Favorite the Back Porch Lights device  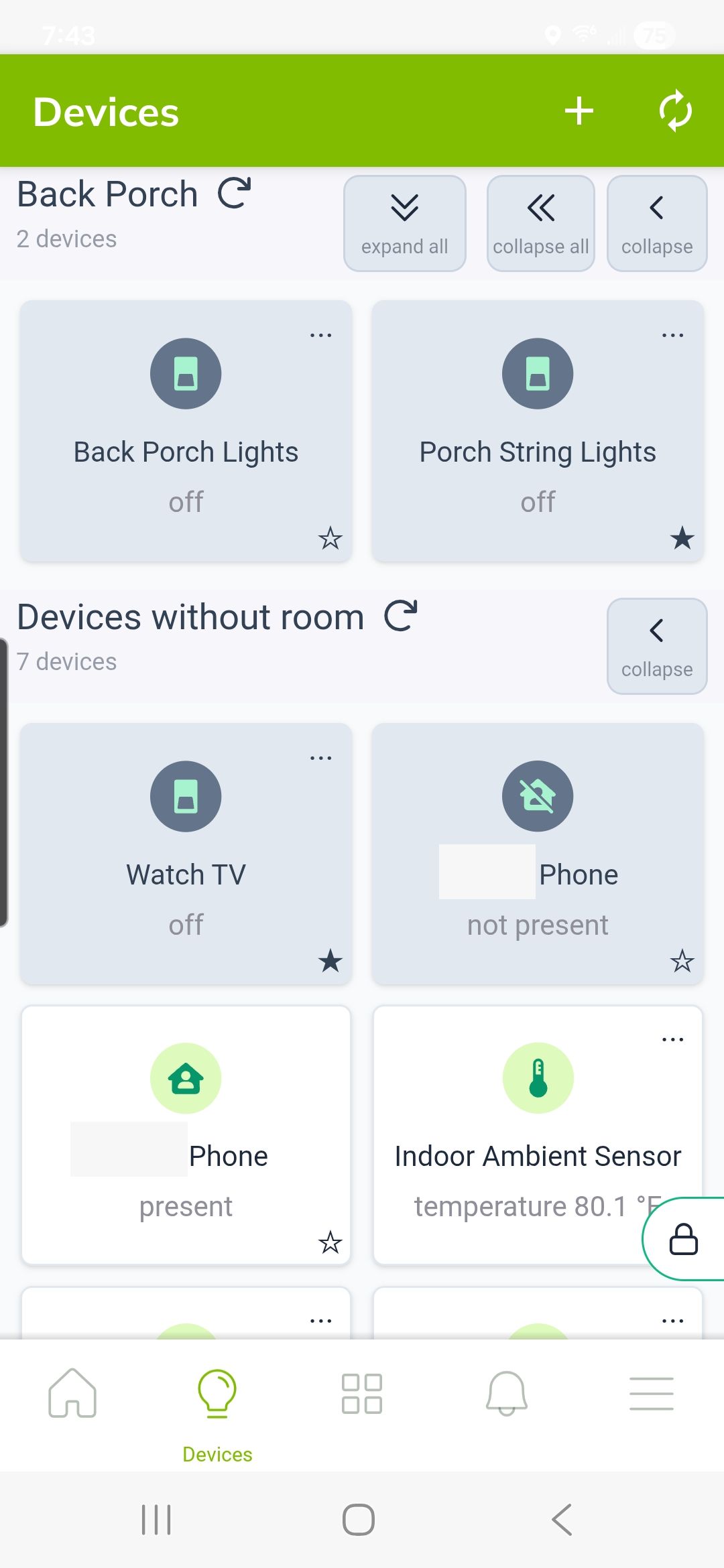(x=330, y=538)
